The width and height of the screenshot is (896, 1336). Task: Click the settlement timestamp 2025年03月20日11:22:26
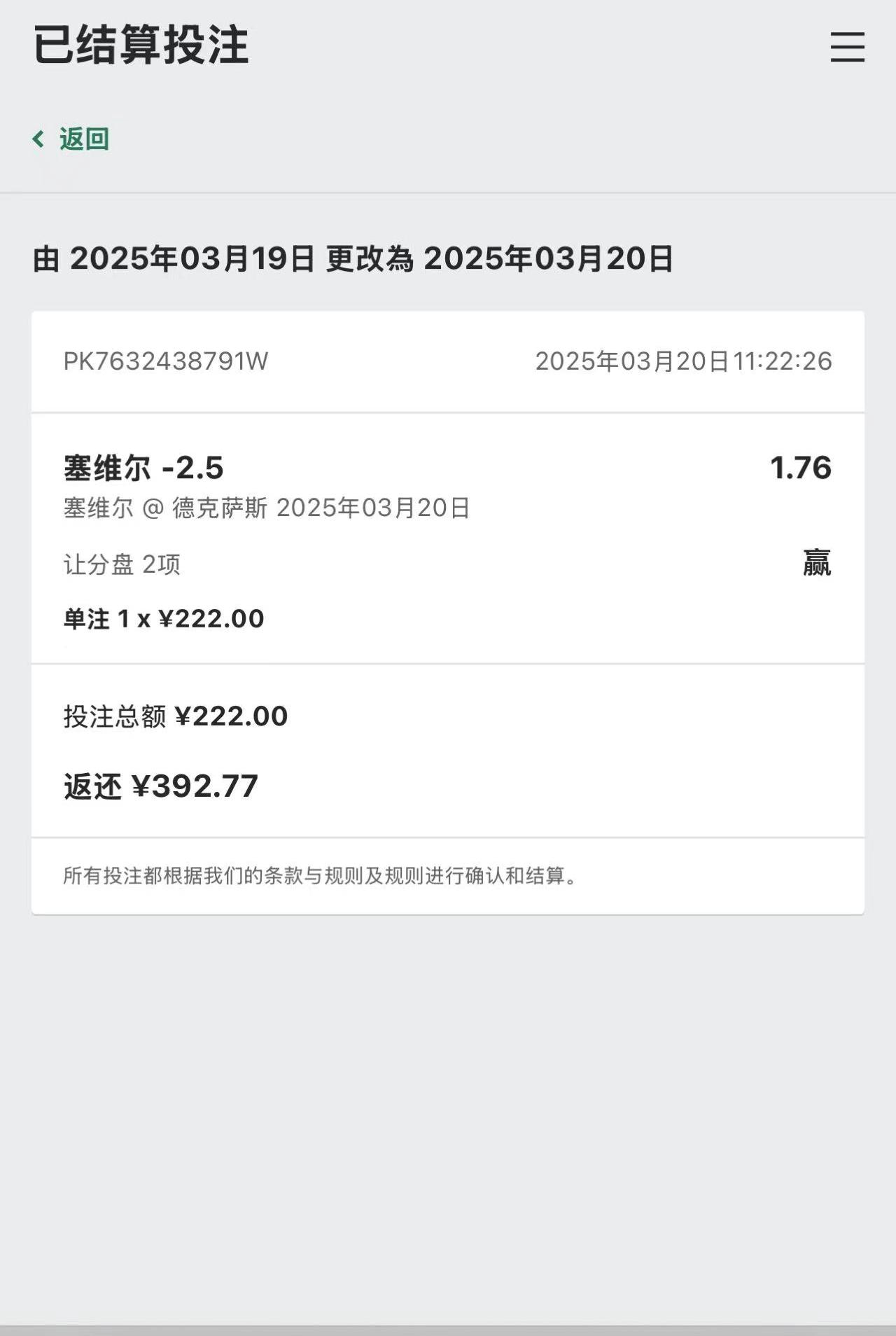click(682, 363)
